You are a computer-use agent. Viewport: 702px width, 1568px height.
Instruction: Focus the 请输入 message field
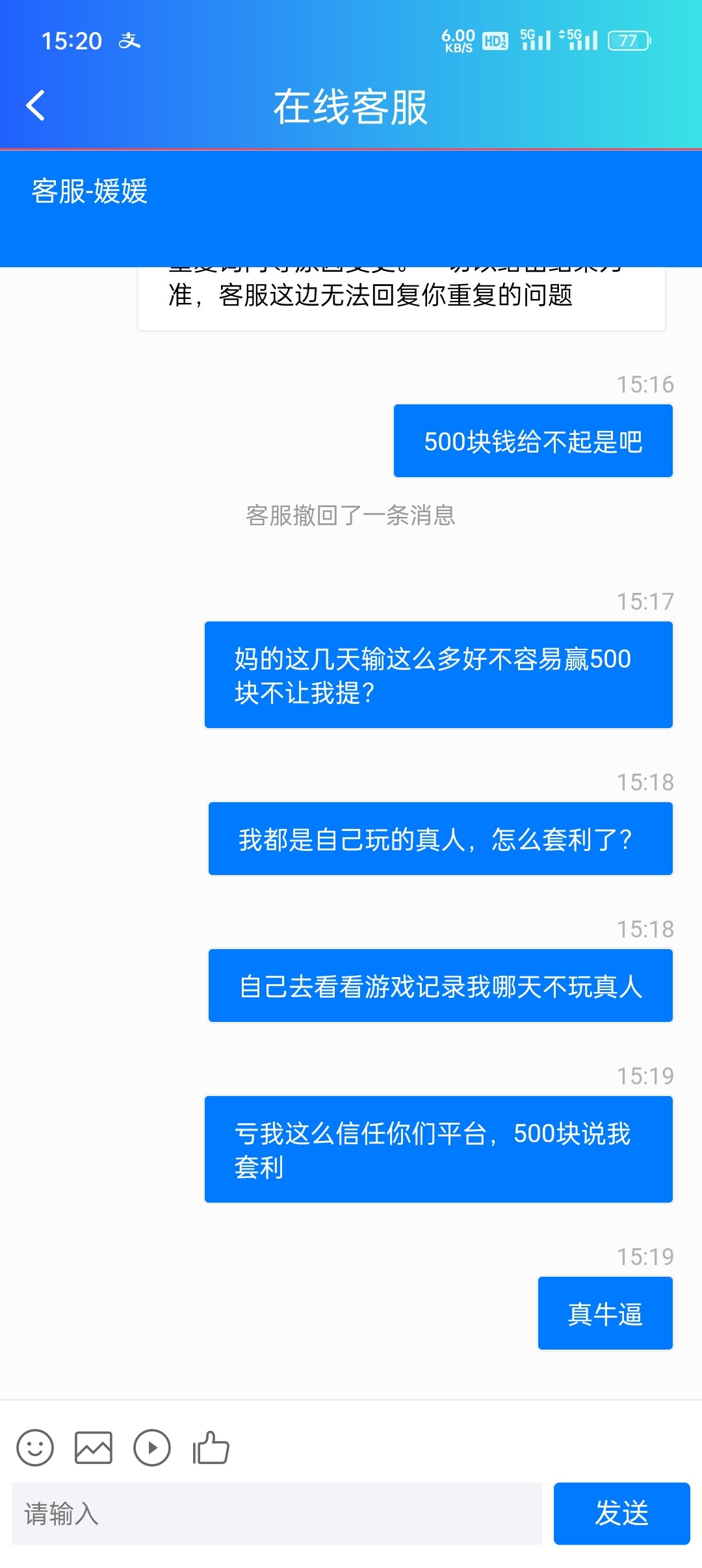coord(276,1513)
